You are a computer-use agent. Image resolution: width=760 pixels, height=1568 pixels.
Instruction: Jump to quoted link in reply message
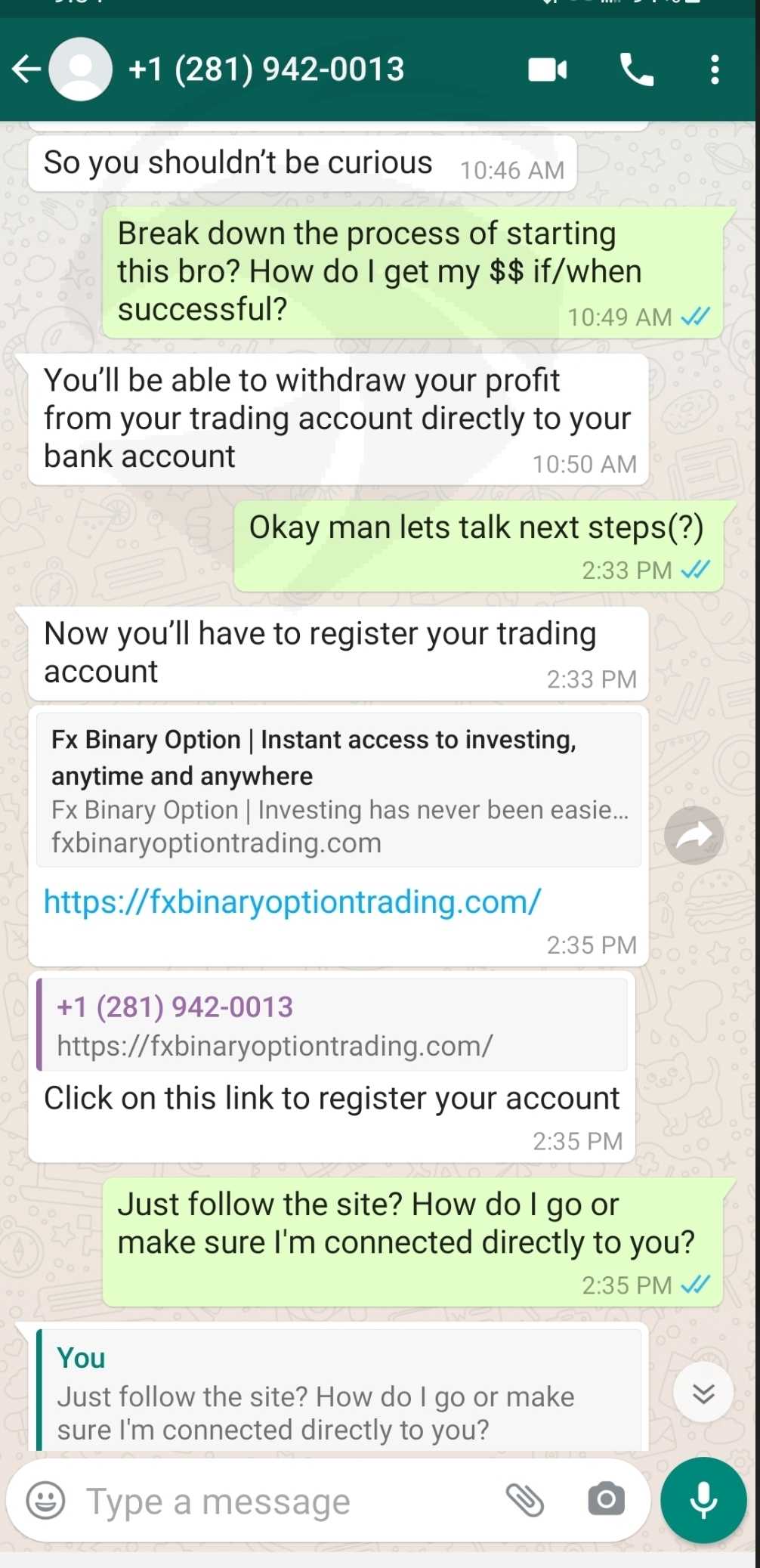pos(332,1025)
